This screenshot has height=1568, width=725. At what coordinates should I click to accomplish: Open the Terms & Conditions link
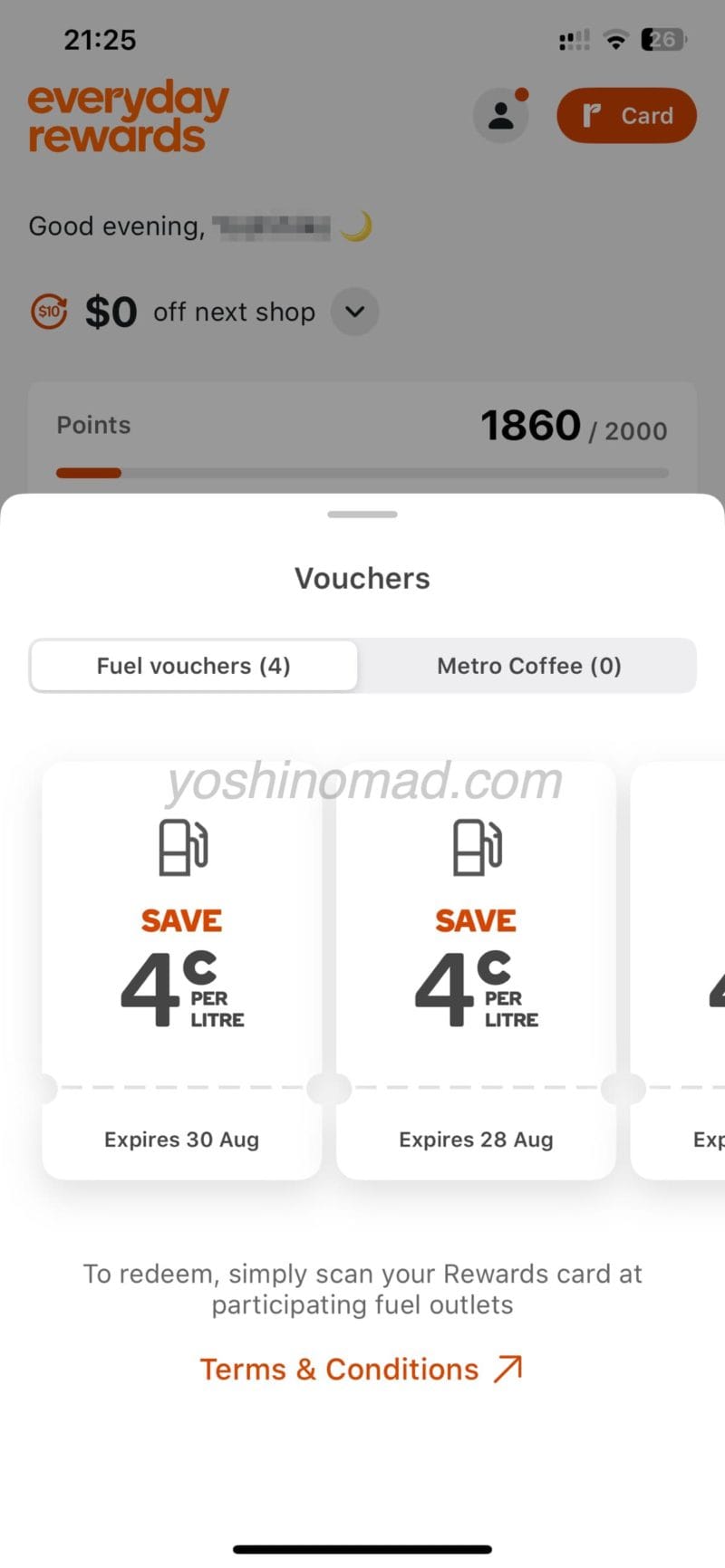(361, 1369)
